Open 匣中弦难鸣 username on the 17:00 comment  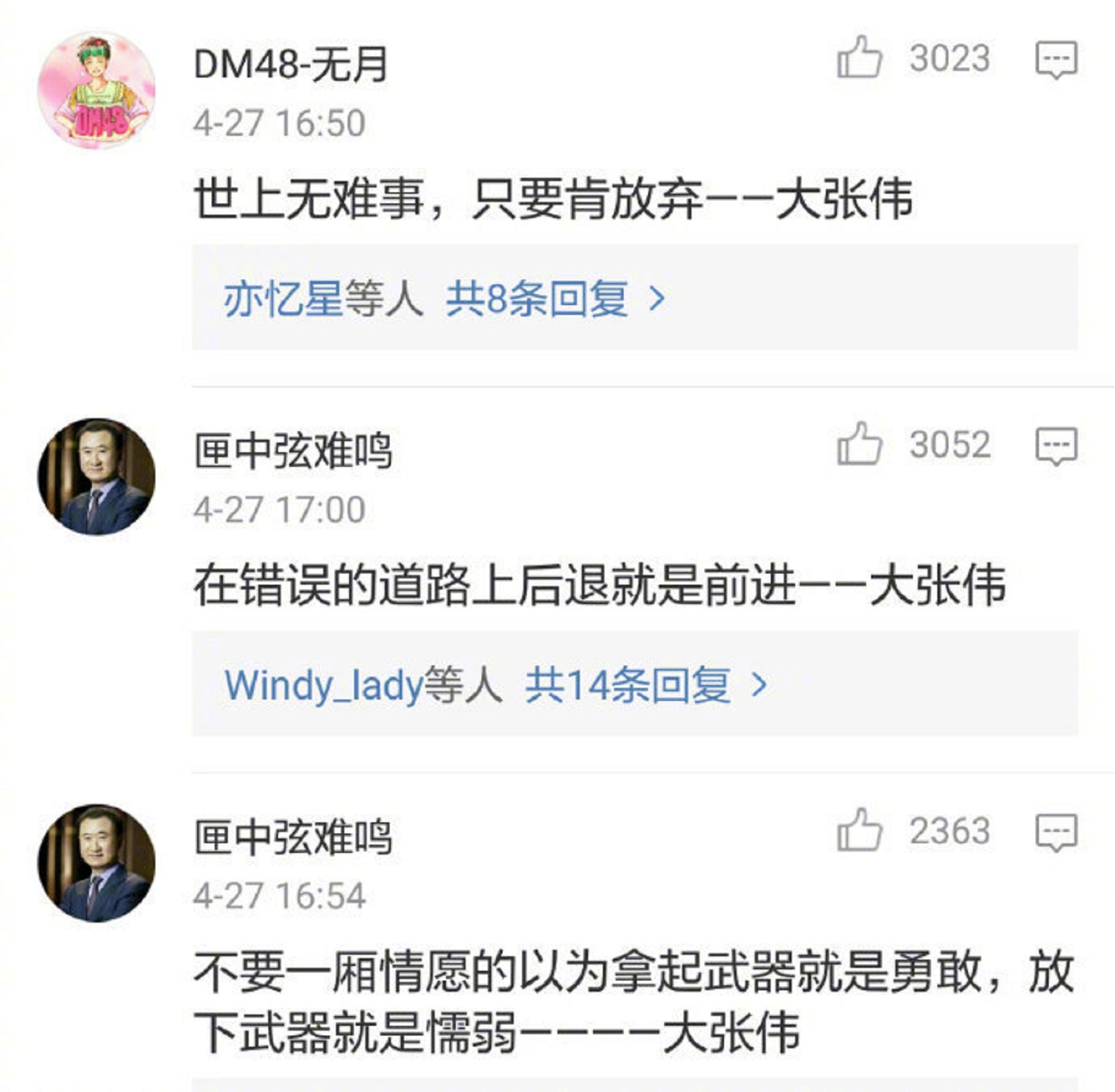(293, 450)
